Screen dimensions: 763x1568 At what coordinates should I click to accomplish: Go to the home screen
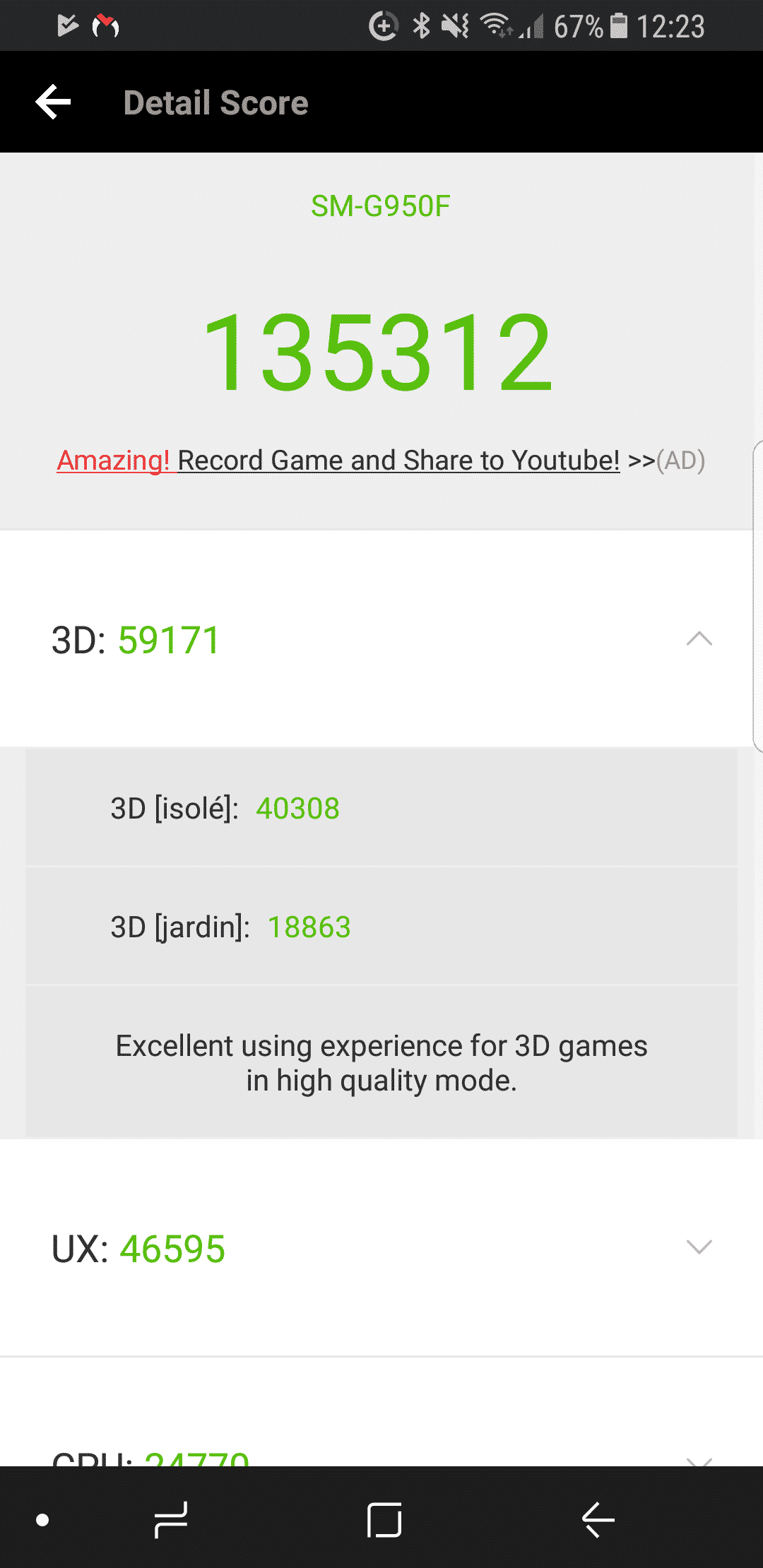pos(384,1519)
